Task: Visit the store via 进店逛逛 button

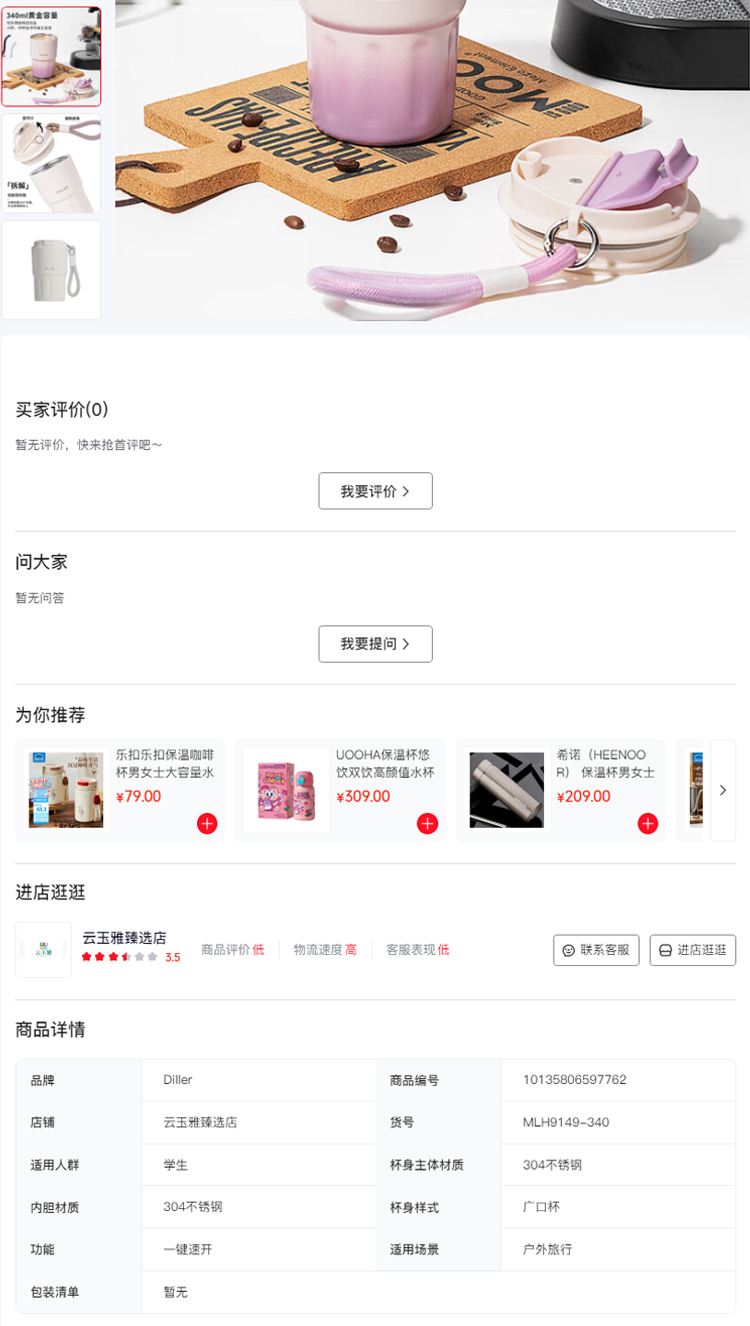Action: click(693, 950)
